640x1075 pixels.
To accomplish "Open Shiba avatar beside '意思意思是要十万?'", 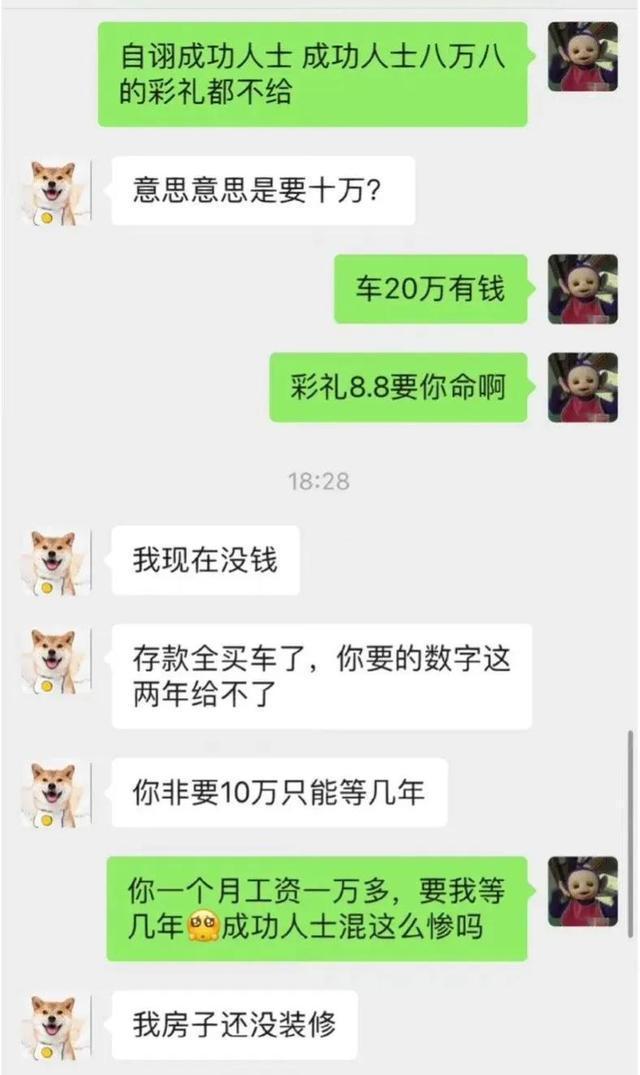I will pyautogui.click(x=57, y=192).
